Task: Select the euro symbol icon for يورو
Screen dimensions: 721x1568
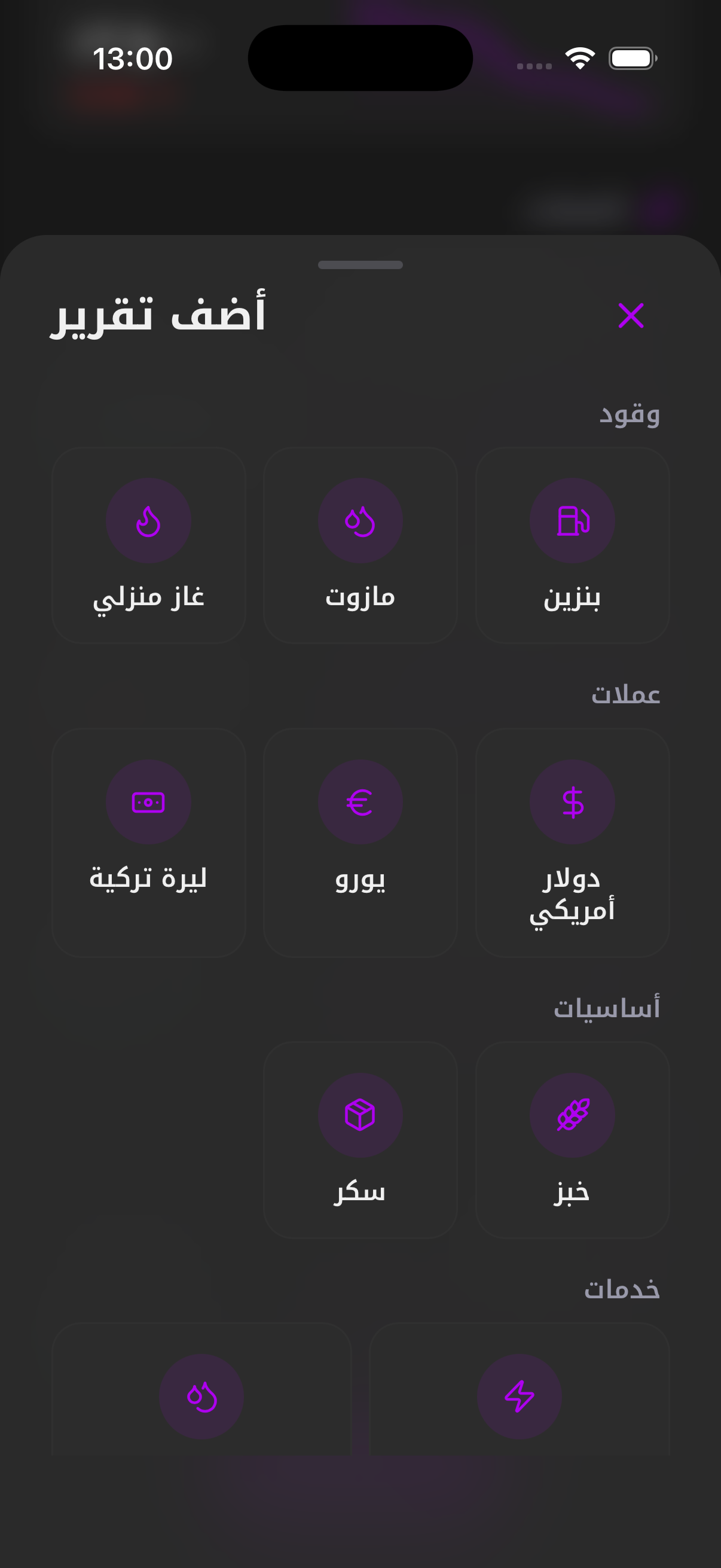Action: 360,803
